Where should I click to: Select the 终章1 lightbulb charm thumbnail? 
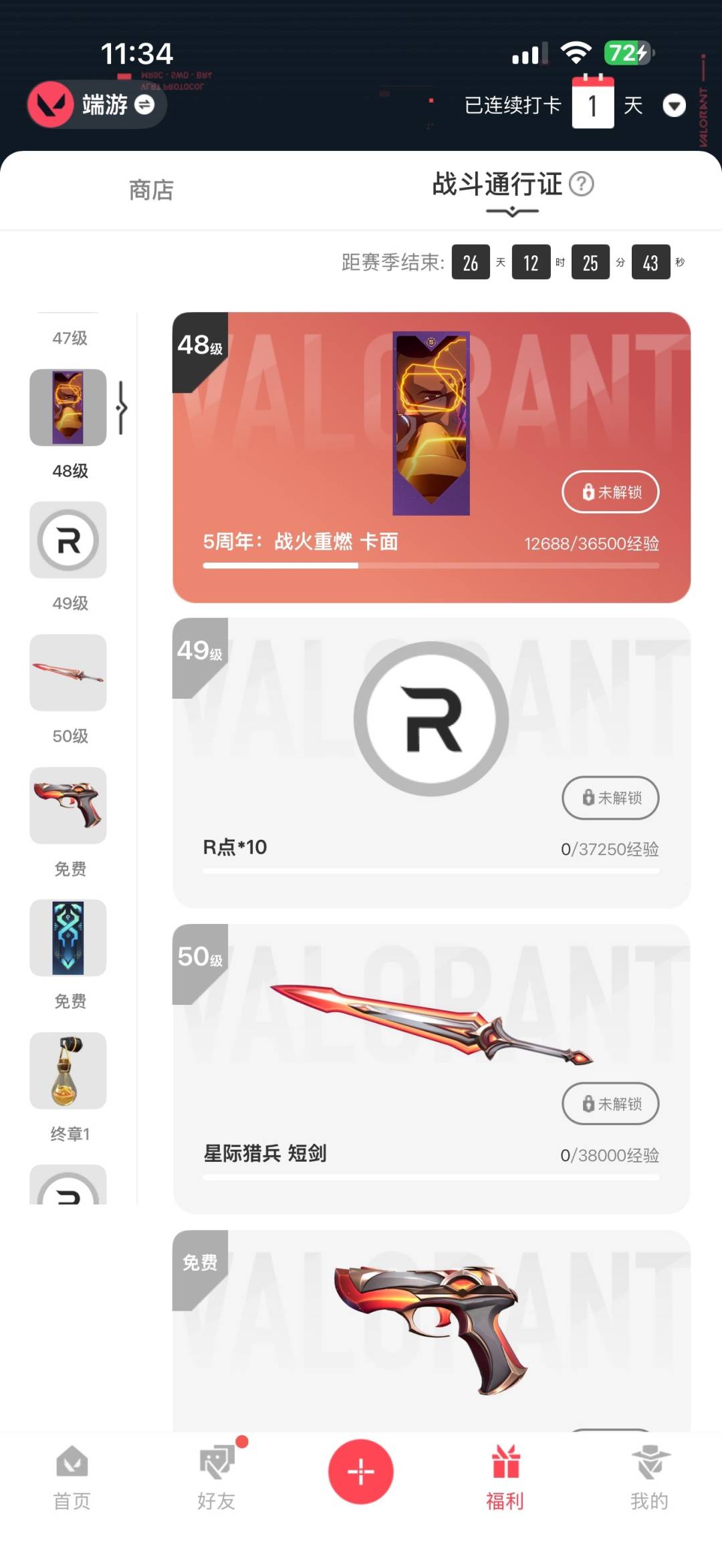(x=68, y=1070)
